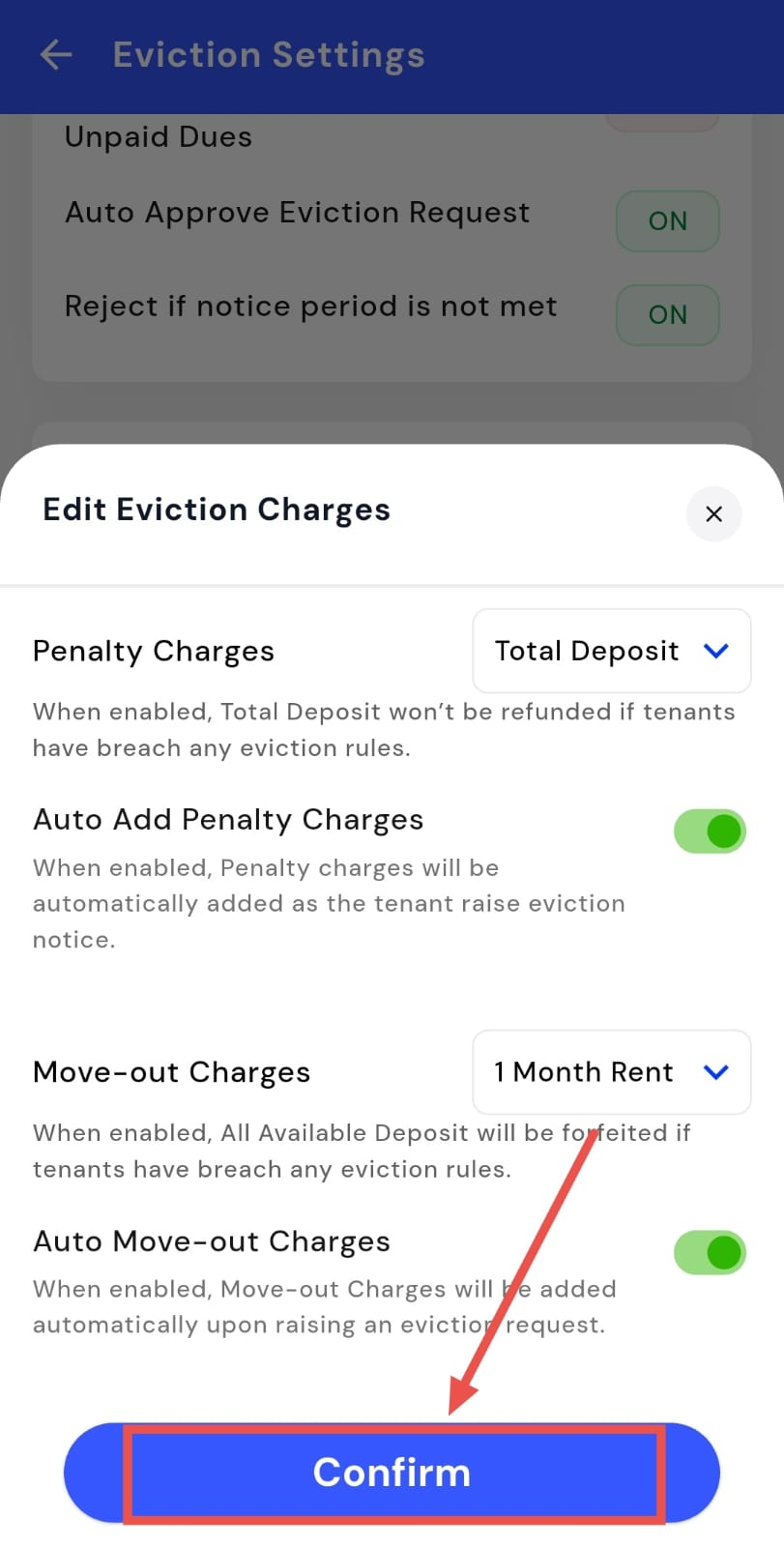Tap the Confirm button
Image resolution: width=784 pixels, height=1547 pixels.
point(392,1473)
